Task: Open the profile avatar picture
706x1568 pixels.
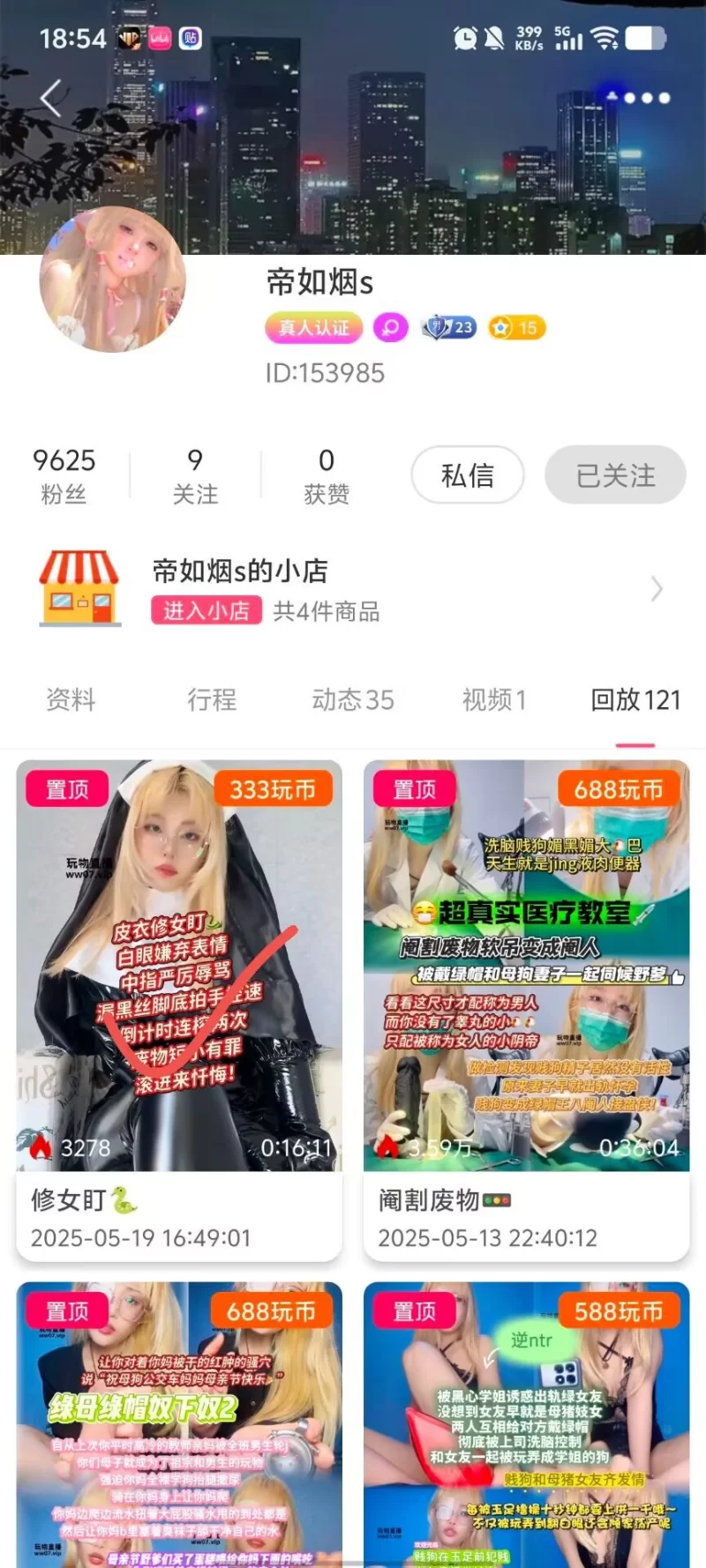Action: click(112, 280)
